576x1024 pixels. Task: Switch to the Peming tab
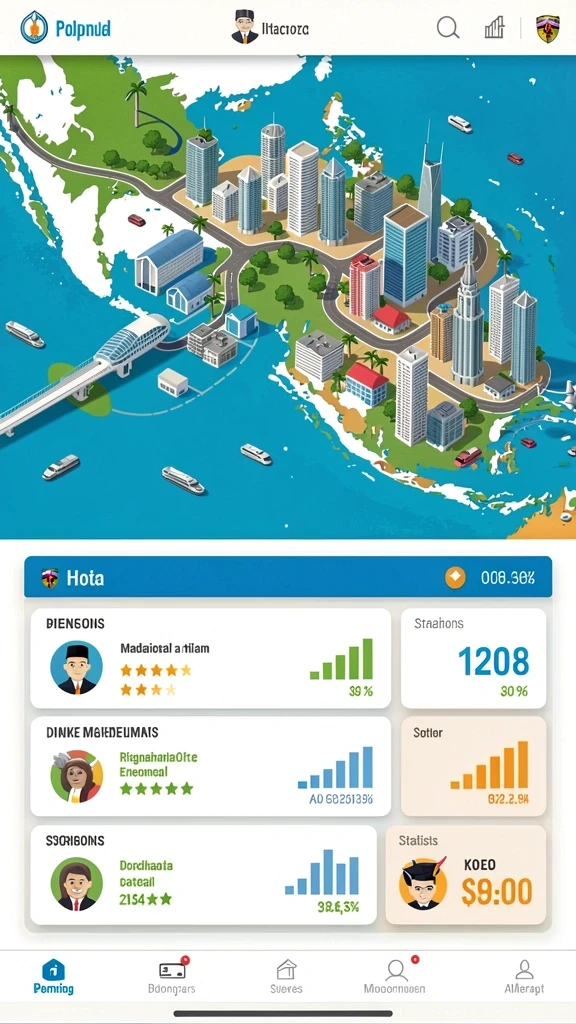[x=53, y=976]
